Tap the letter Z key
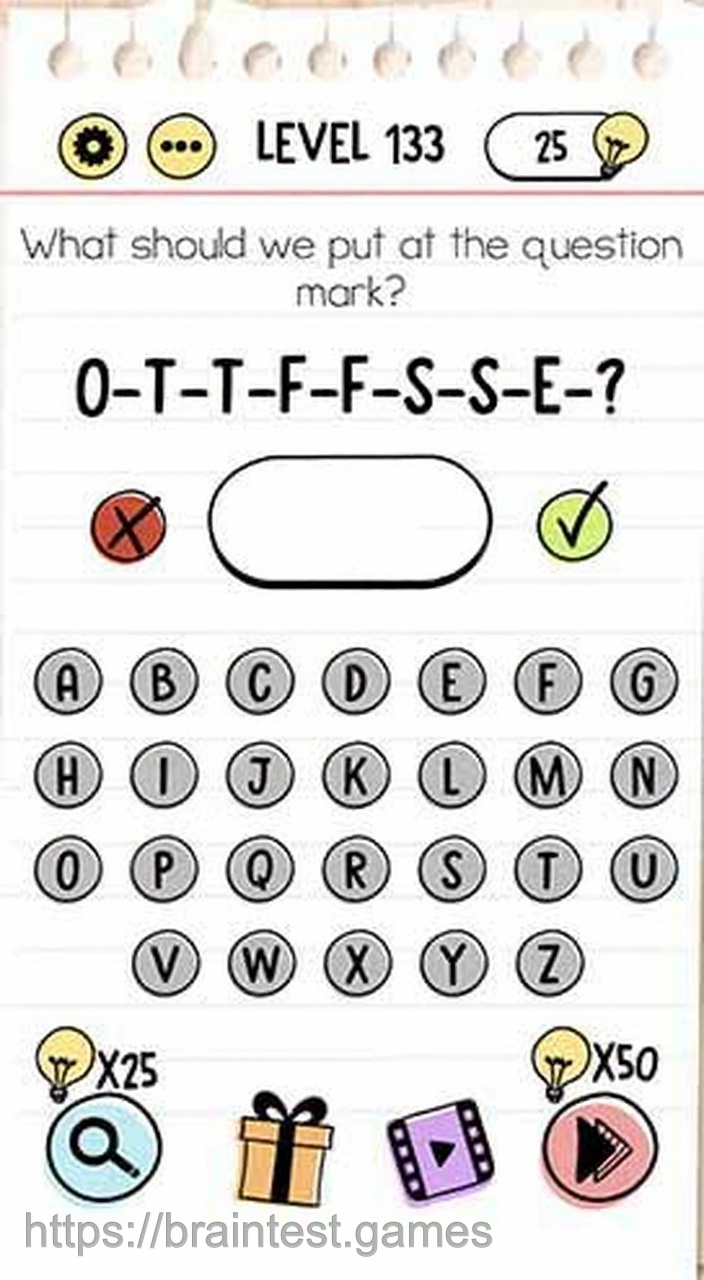Viewport: 704px width, 1280px height. [547, 964]
